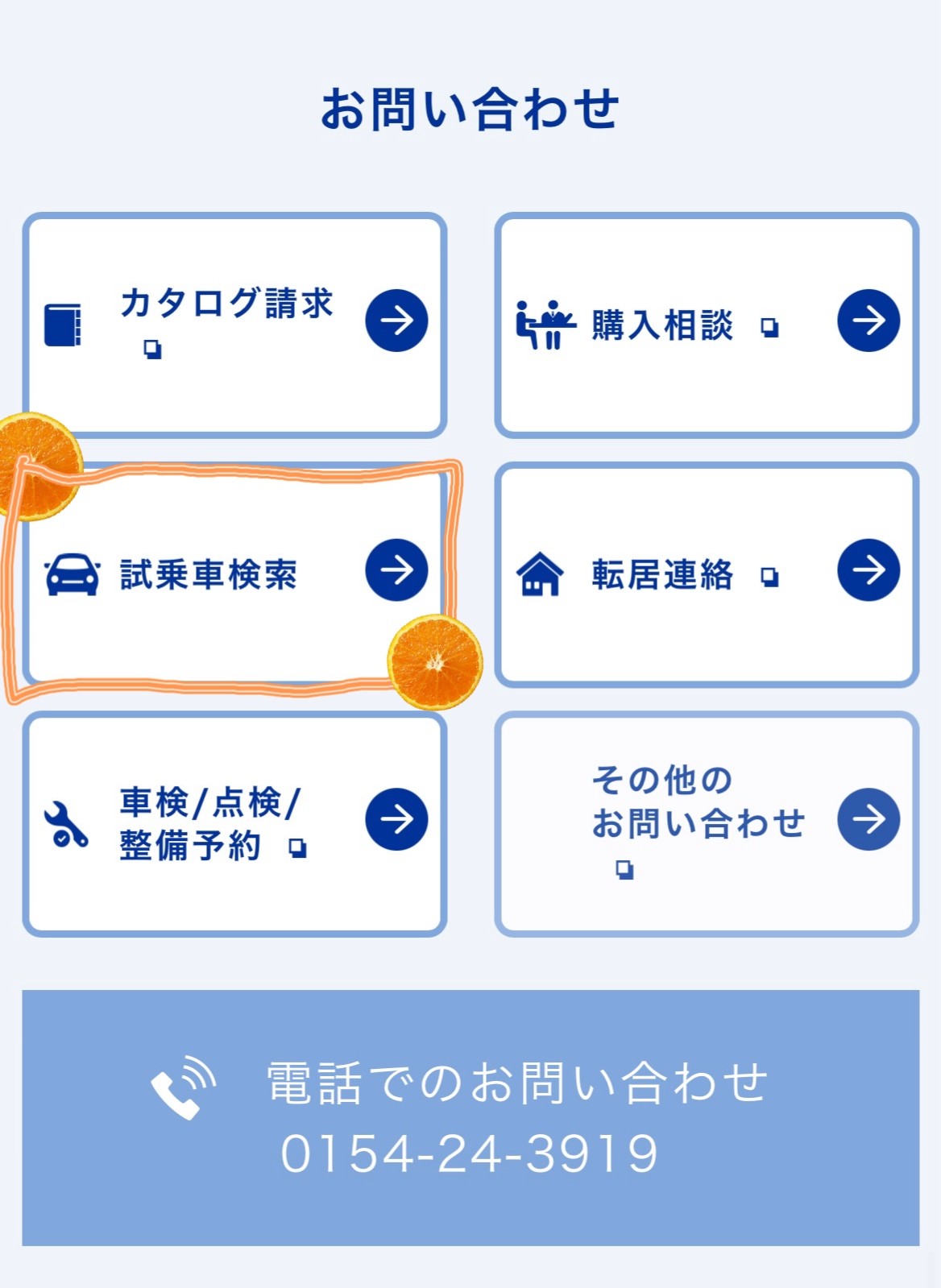This screenshot has width=941, height=1288.
Task: Call 0154-24-3919 phone inquiry banner
Action: coord(470,1117)
